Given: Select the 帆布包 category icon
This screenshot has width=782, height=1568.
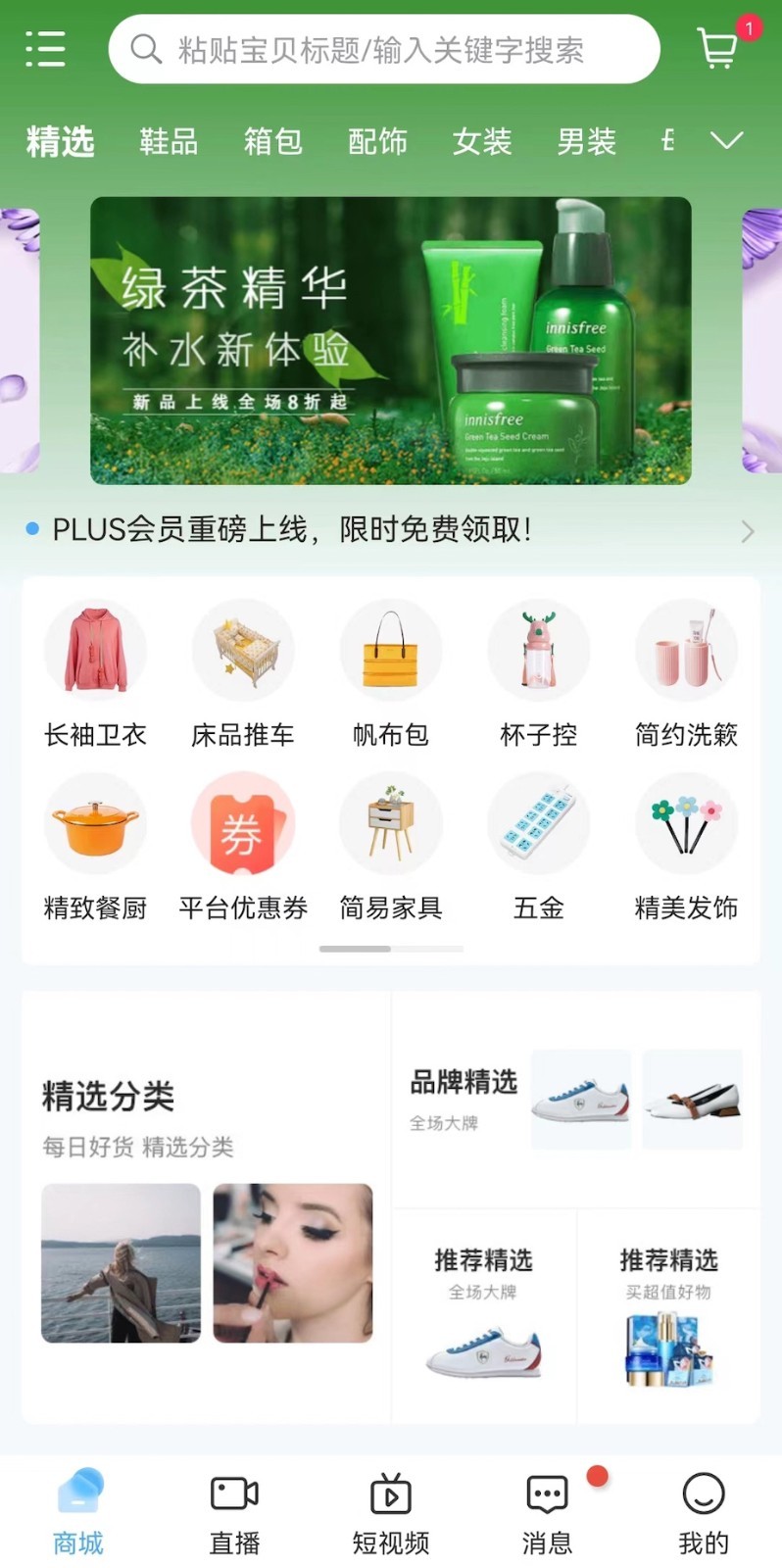Looking at the screenshot, I should click(x=391, y=650).
